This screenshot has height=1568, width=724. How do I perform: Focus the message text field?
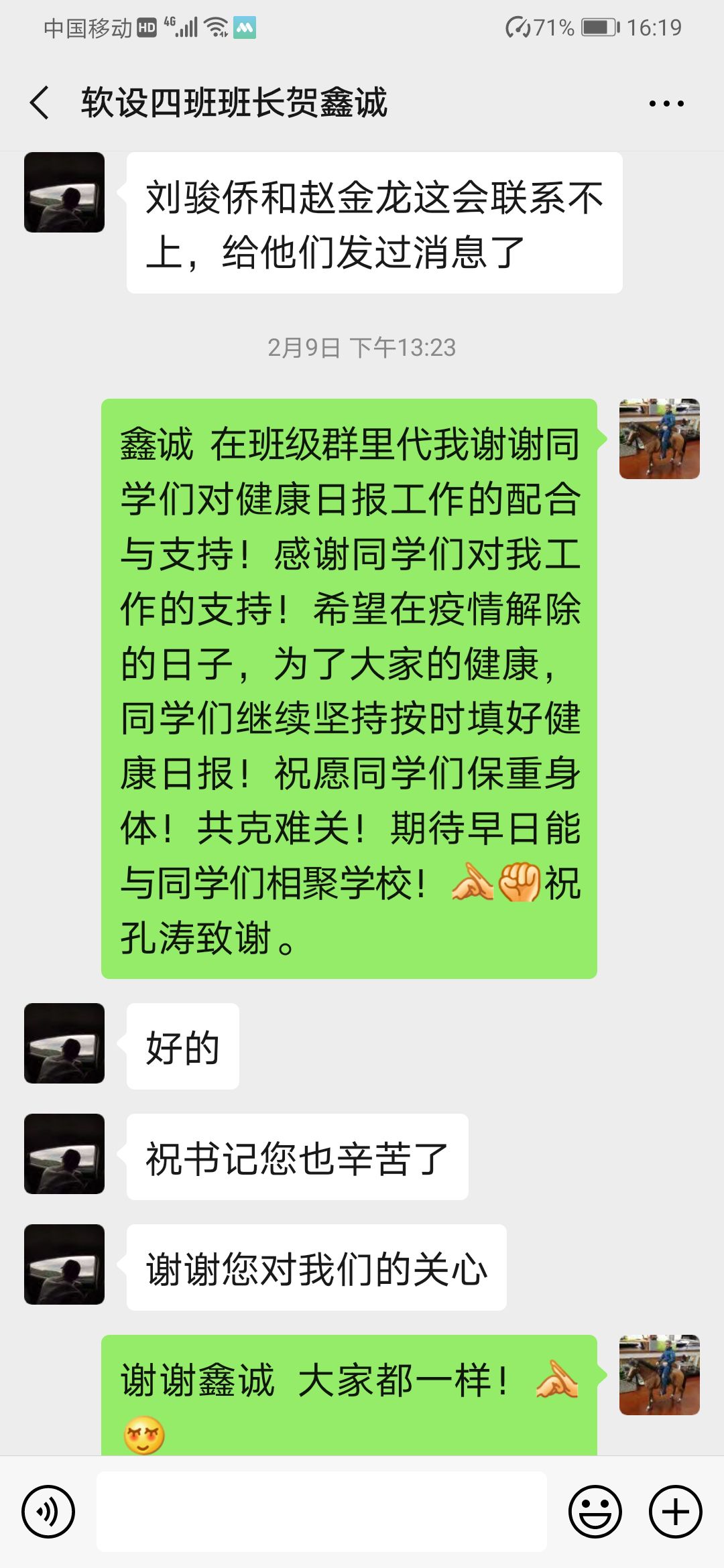322,1512
